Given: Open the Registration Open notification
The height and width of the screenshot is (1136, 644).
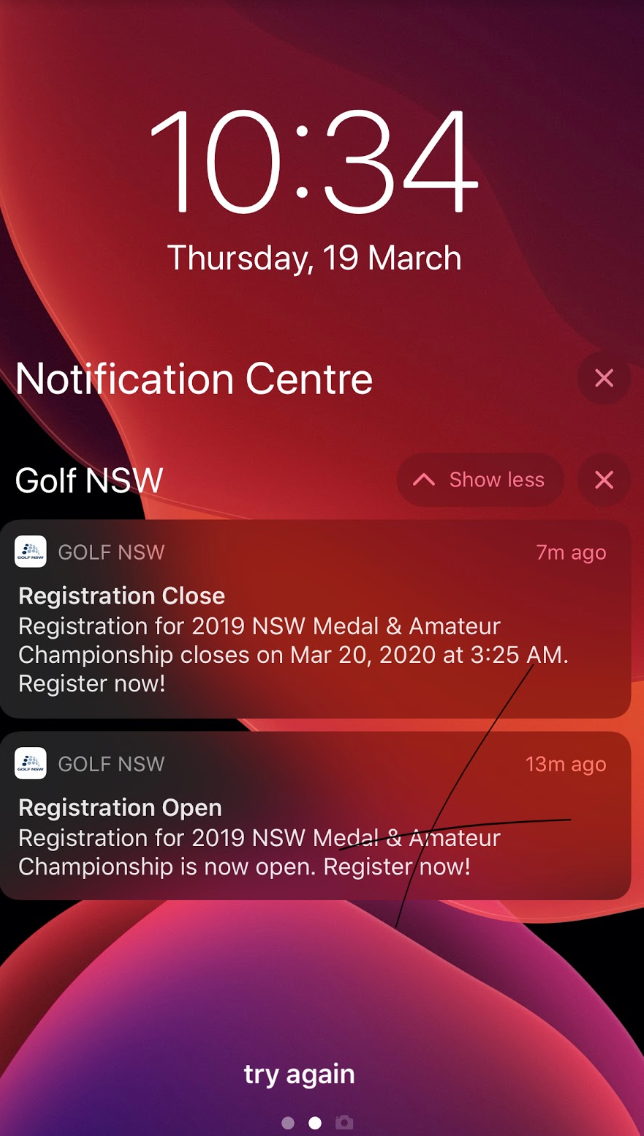Looking at the screenshot, I should [x=315, y=816].
